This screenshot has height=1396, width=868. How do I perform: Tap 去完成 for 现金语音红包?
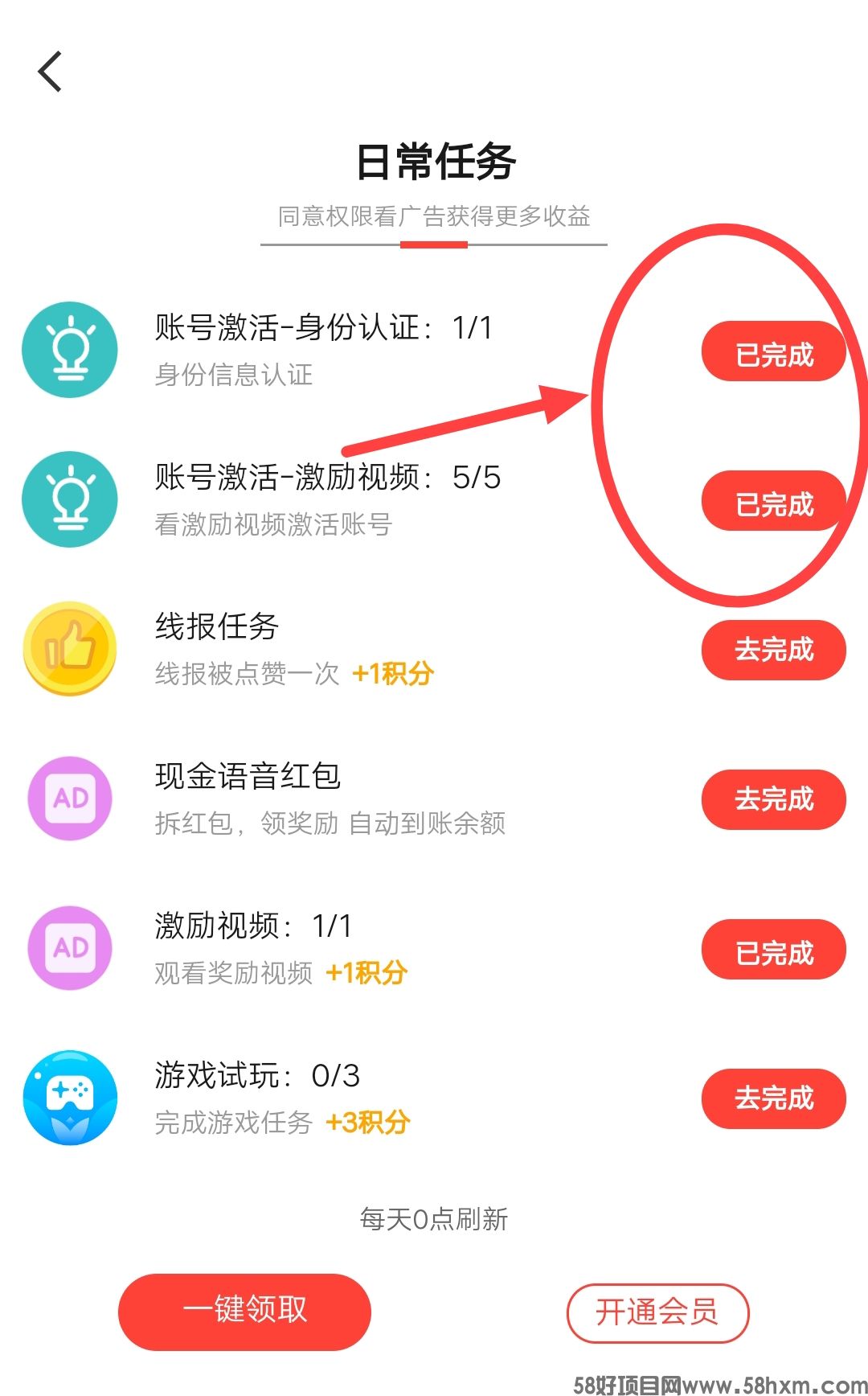click(x=773, y=799)
